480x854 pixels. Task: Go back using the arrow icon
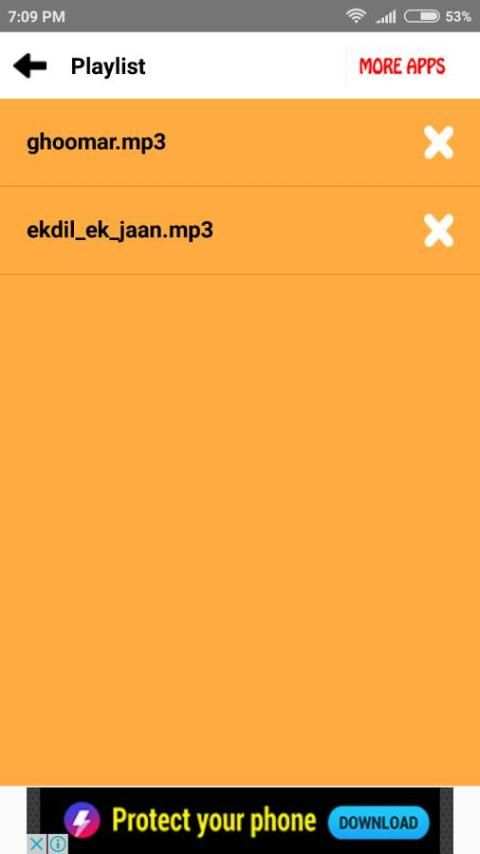[x=30, y=66]
